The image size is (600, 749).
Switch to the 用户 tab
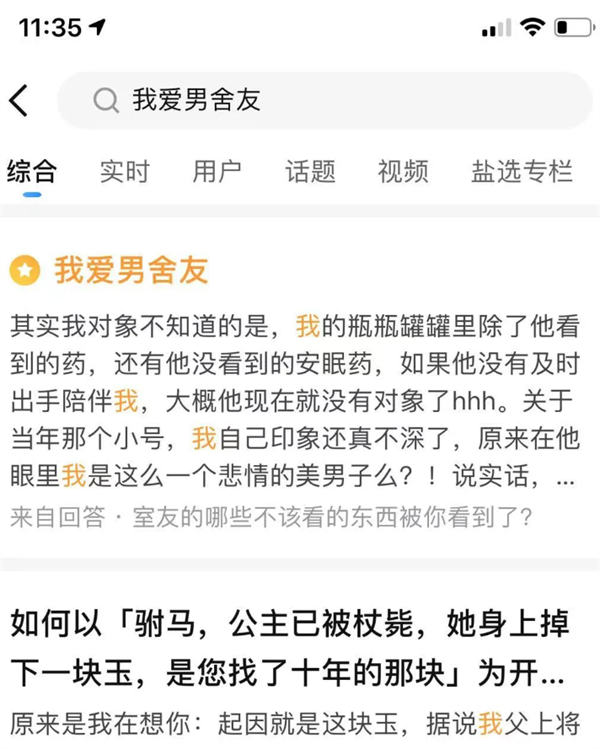point(217,171)
